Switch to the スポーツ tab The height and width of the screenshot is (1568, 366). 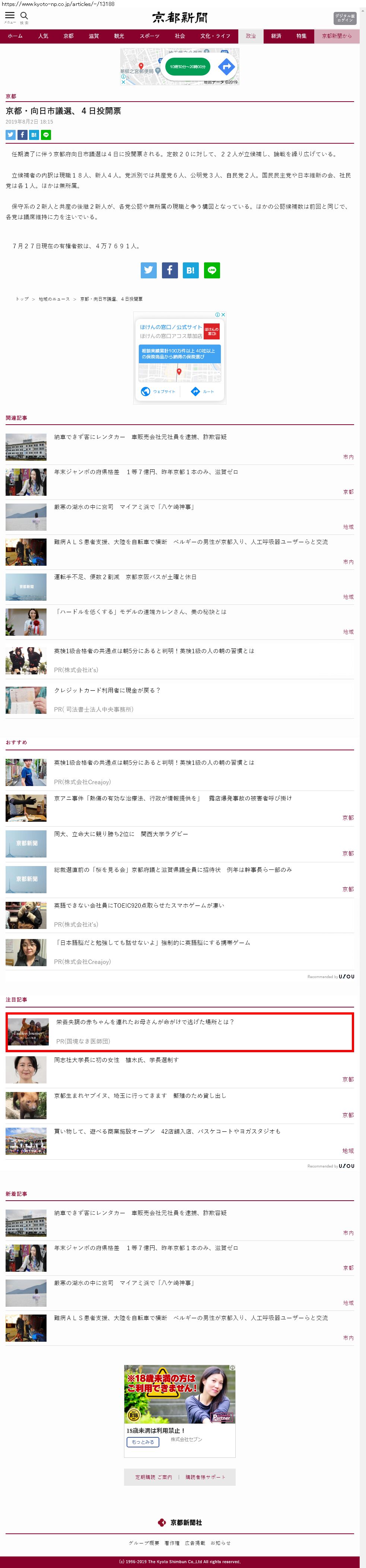[x=149, y=36]
